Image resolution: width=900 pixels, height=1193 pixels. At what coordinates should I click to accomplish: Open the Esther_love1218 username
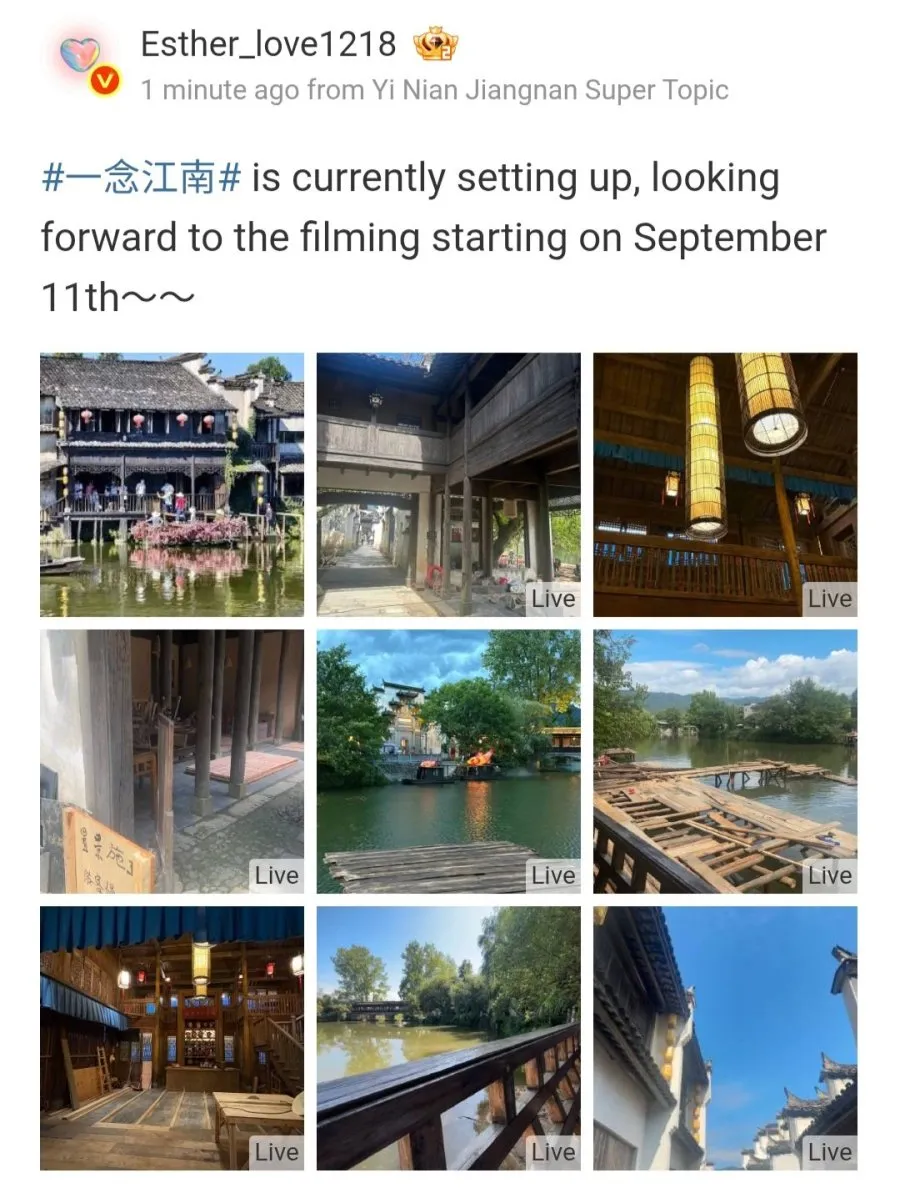coord(268,44)
